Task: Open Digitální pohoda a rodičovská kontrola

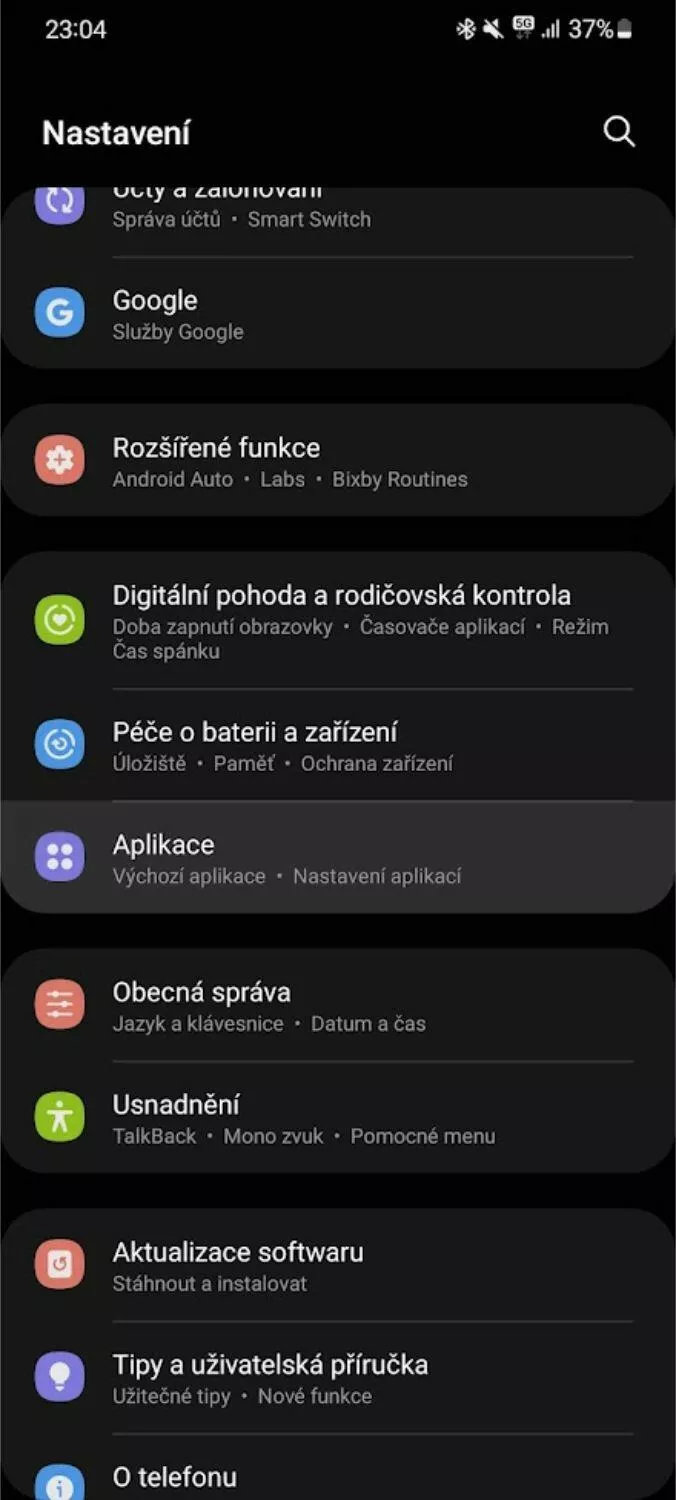Action: click(338, 621)
